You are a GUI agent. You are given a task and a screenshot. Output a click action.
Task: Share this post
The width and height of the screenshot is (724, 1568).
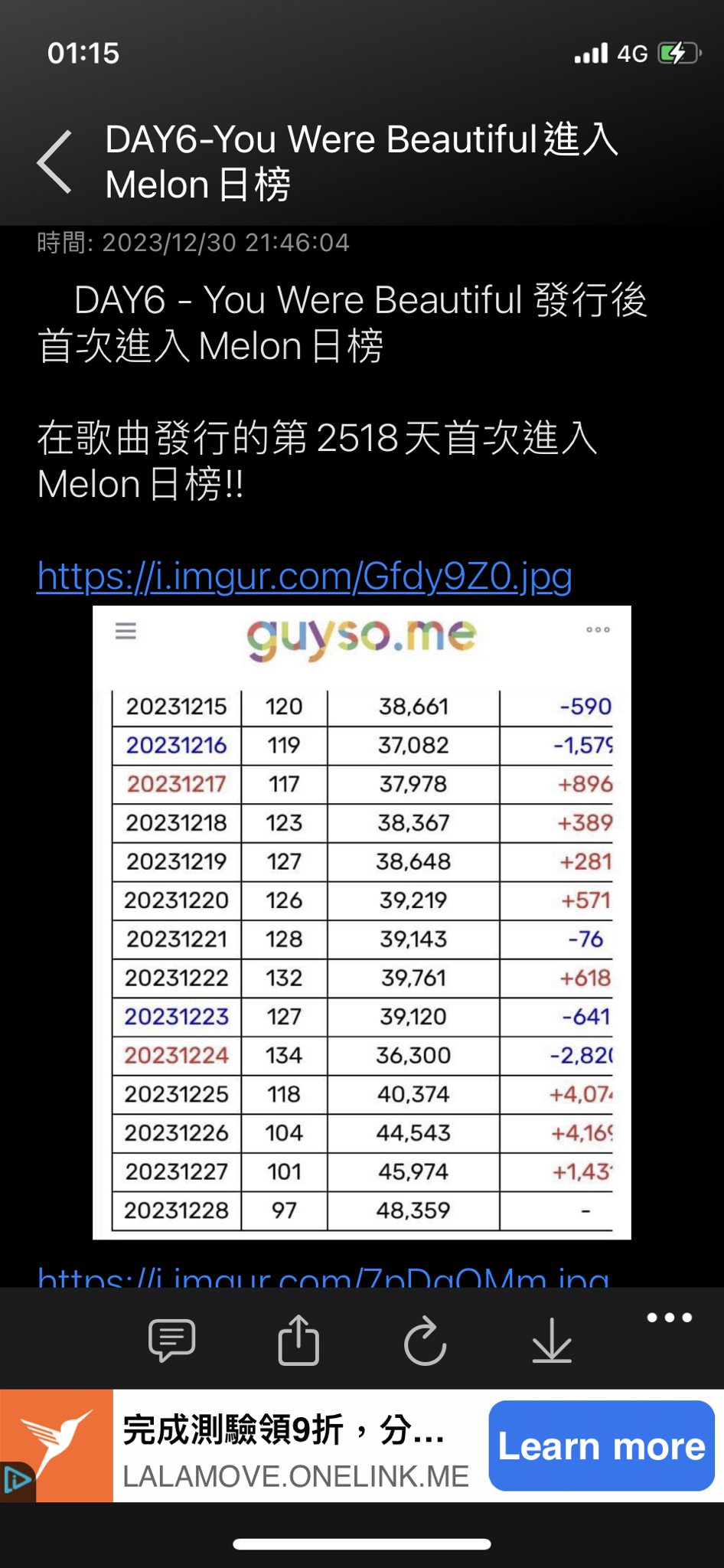click(298, 1341)
